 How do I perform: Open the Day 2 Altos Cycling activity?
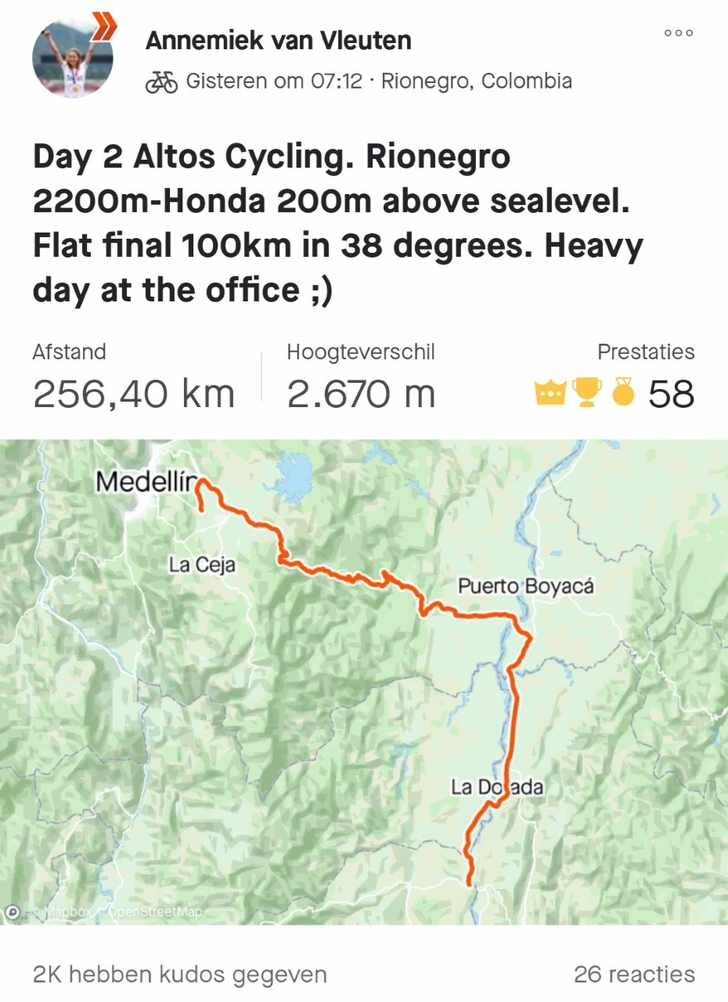coord(338,223)
